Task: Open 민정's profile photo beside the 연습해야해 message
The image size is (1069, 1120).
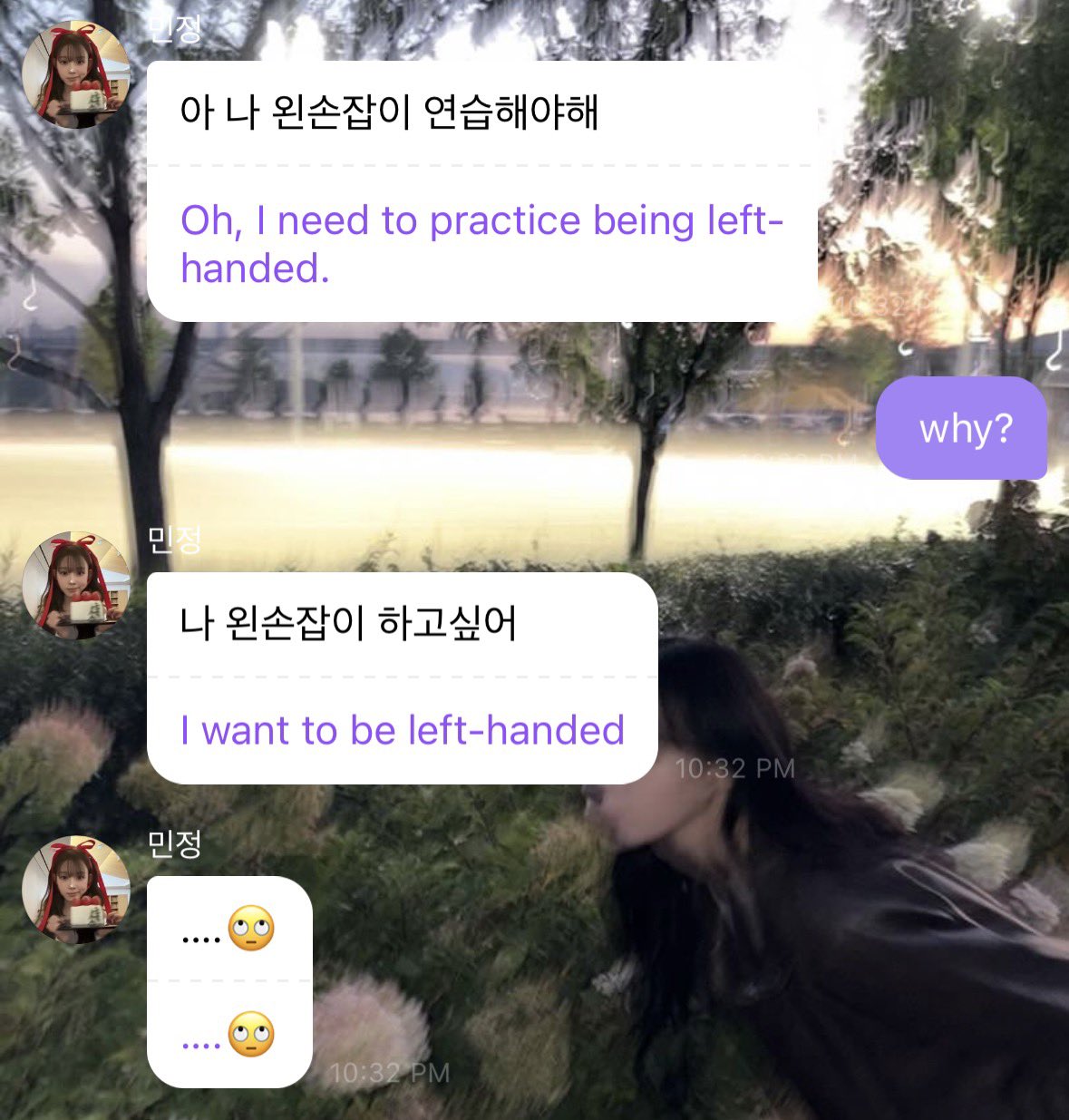Action: point(76,74)
